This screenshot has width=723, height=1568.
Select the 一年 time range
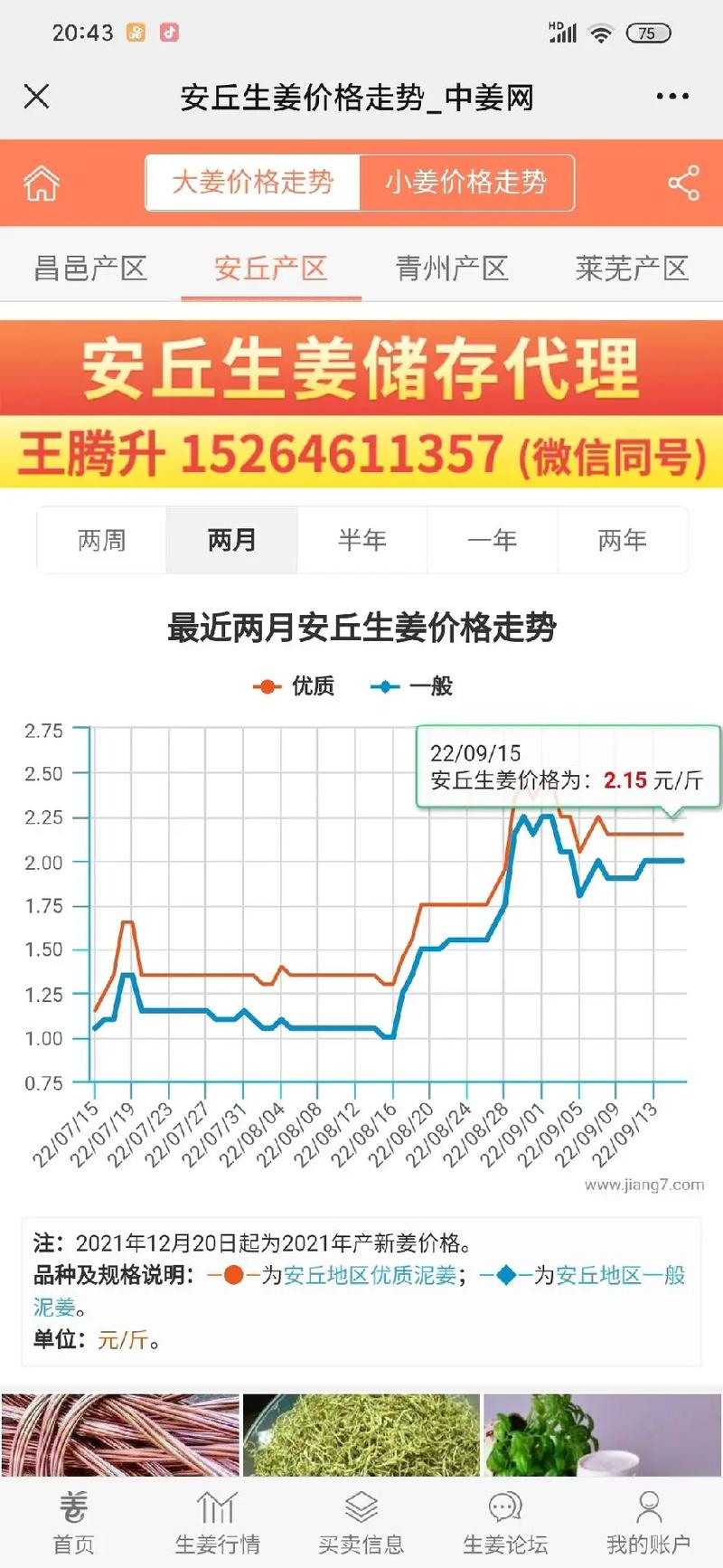491,540
